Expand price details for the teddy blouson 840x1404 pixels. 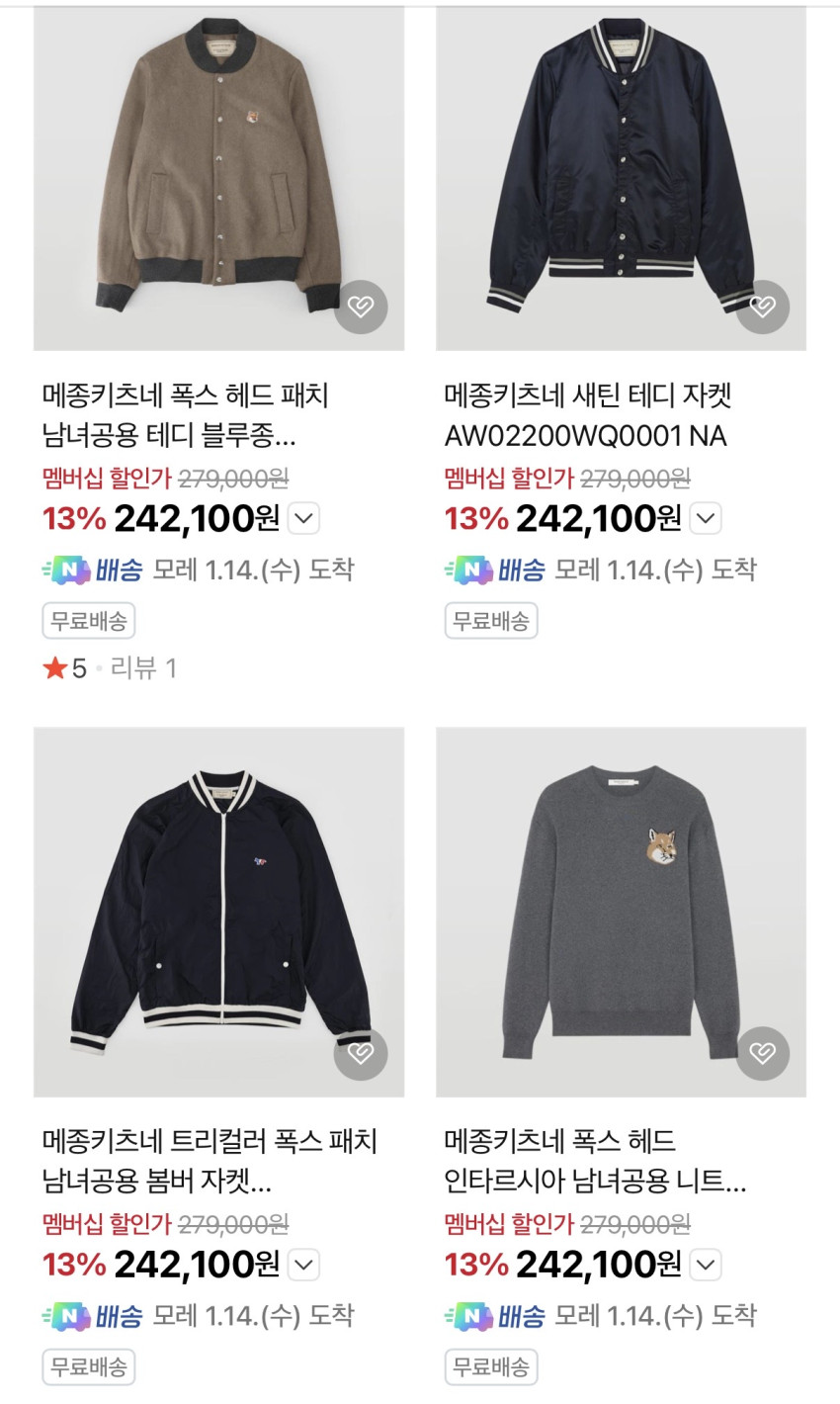coord(304,518)
